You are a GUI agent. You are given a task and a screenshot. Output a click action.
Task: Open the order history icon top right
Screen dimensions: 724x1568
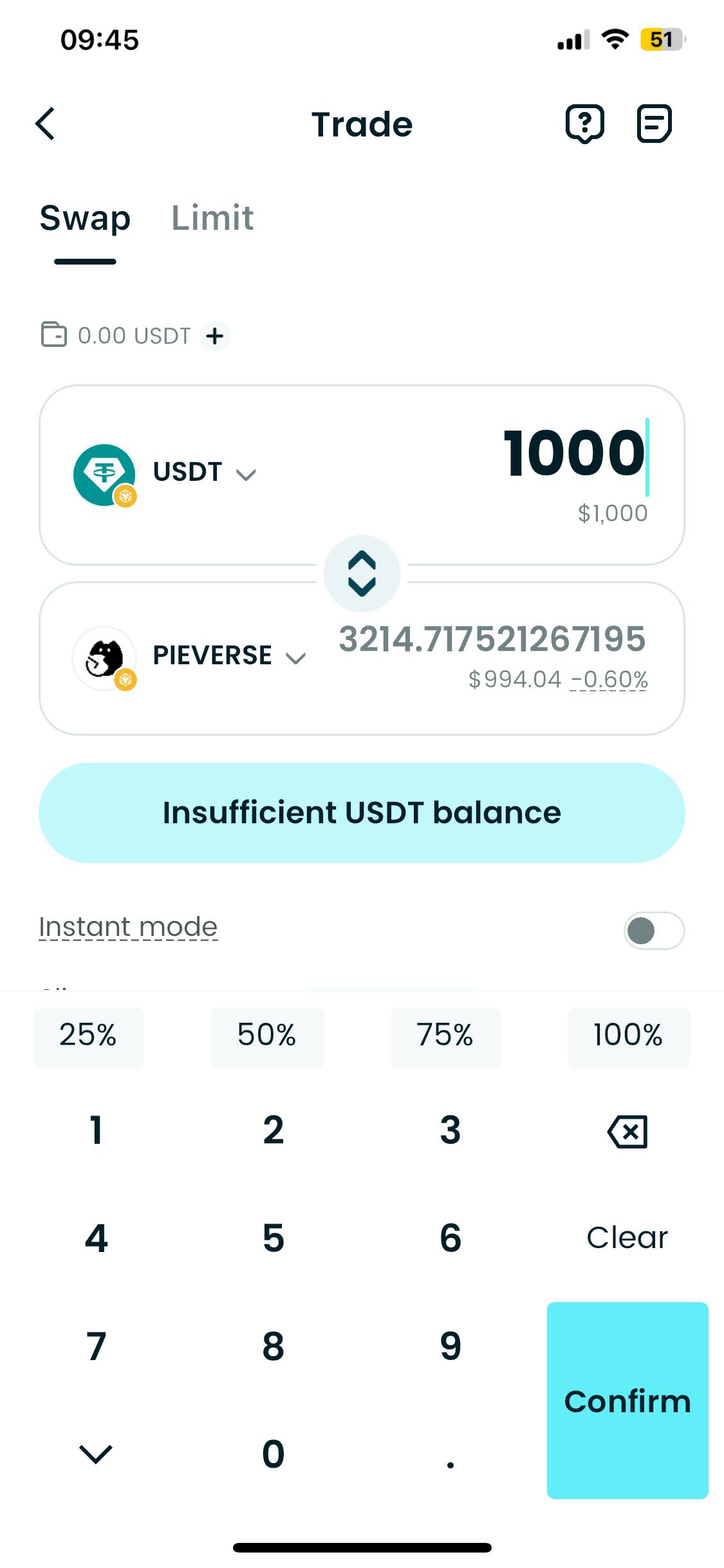click(653, 123)
